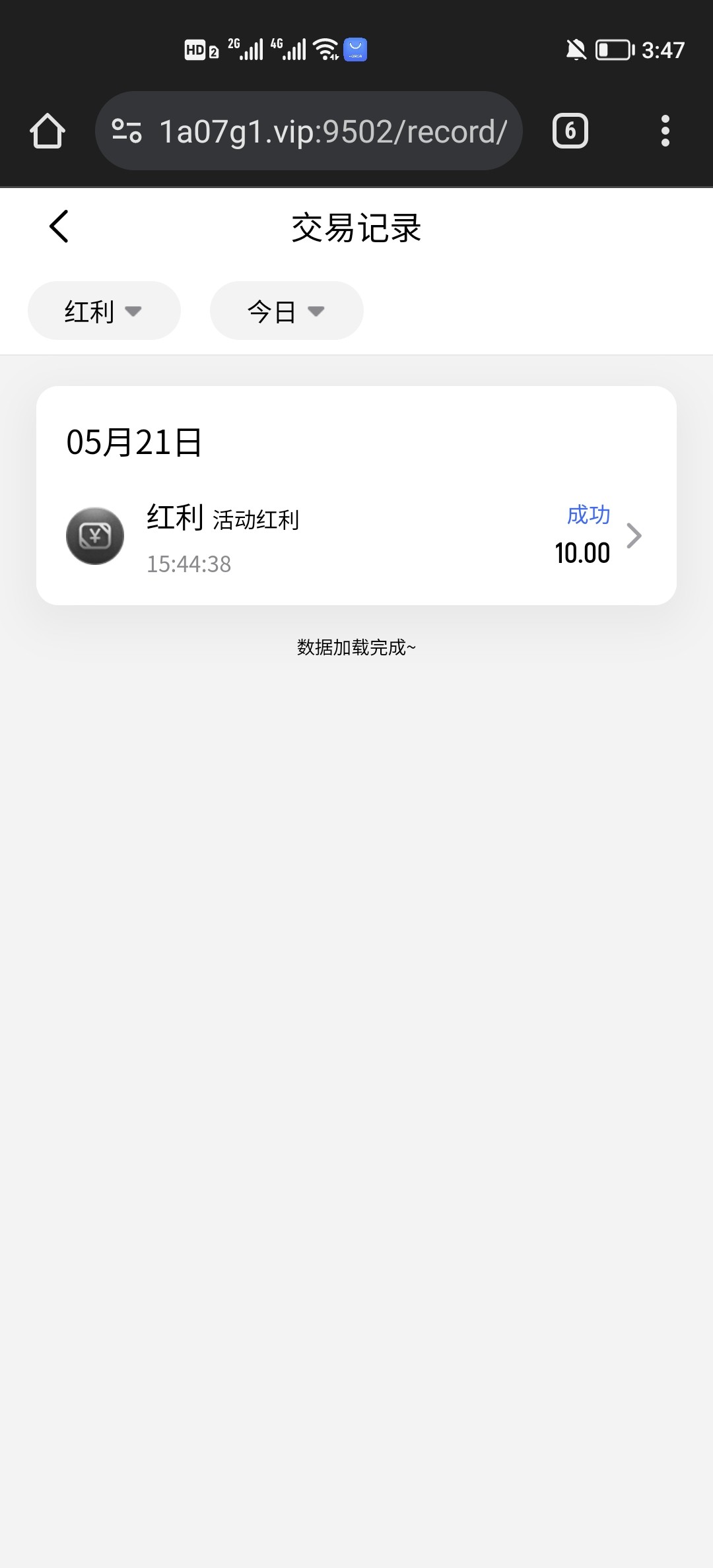Open the browser tab switcher
Image resolution: width=713 pixels, height=1568 pixels.
click(570, 131)
